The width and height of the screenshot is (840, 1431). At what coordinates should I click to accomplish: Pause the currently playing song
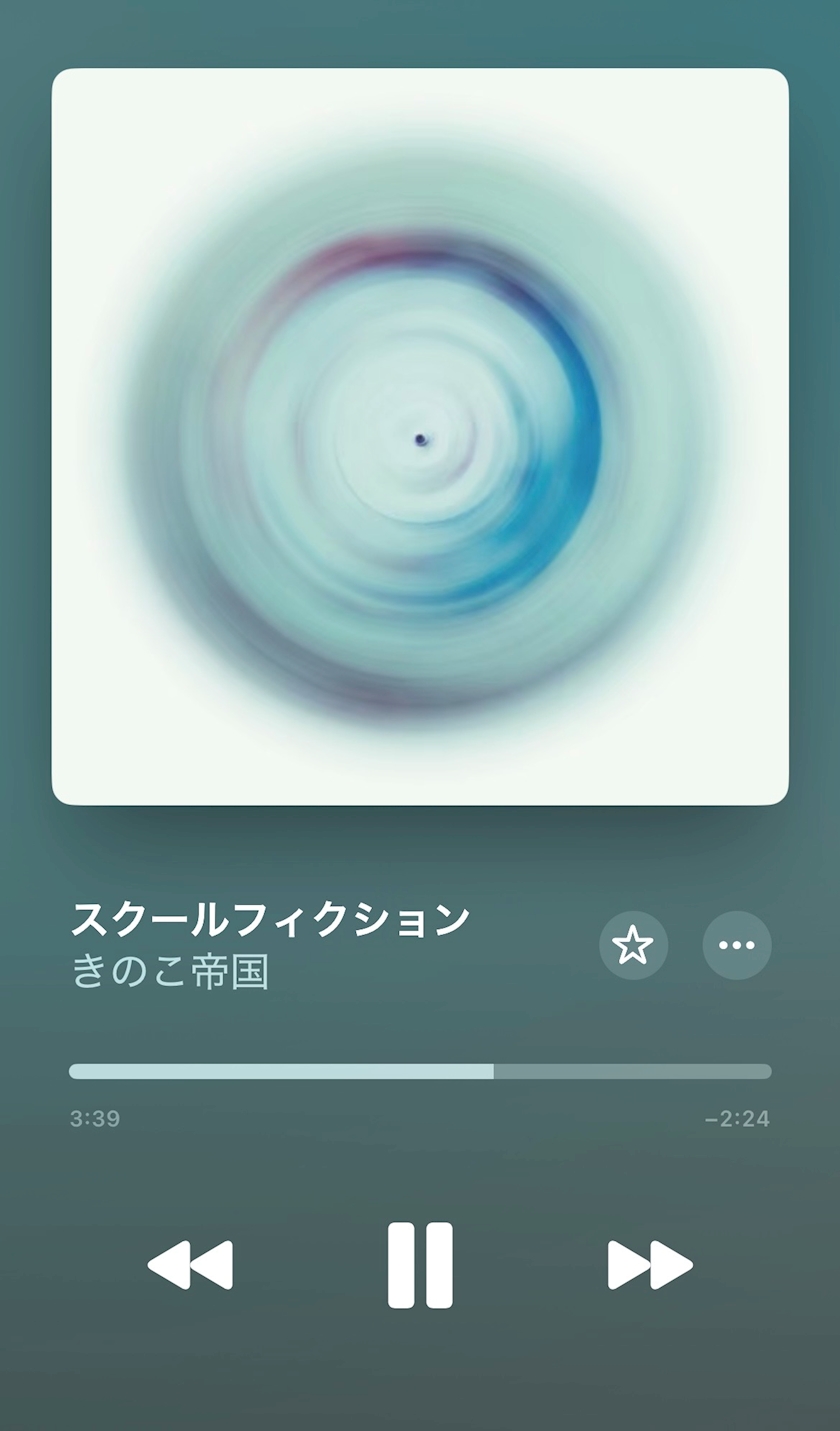click(x=420, y=1265)
